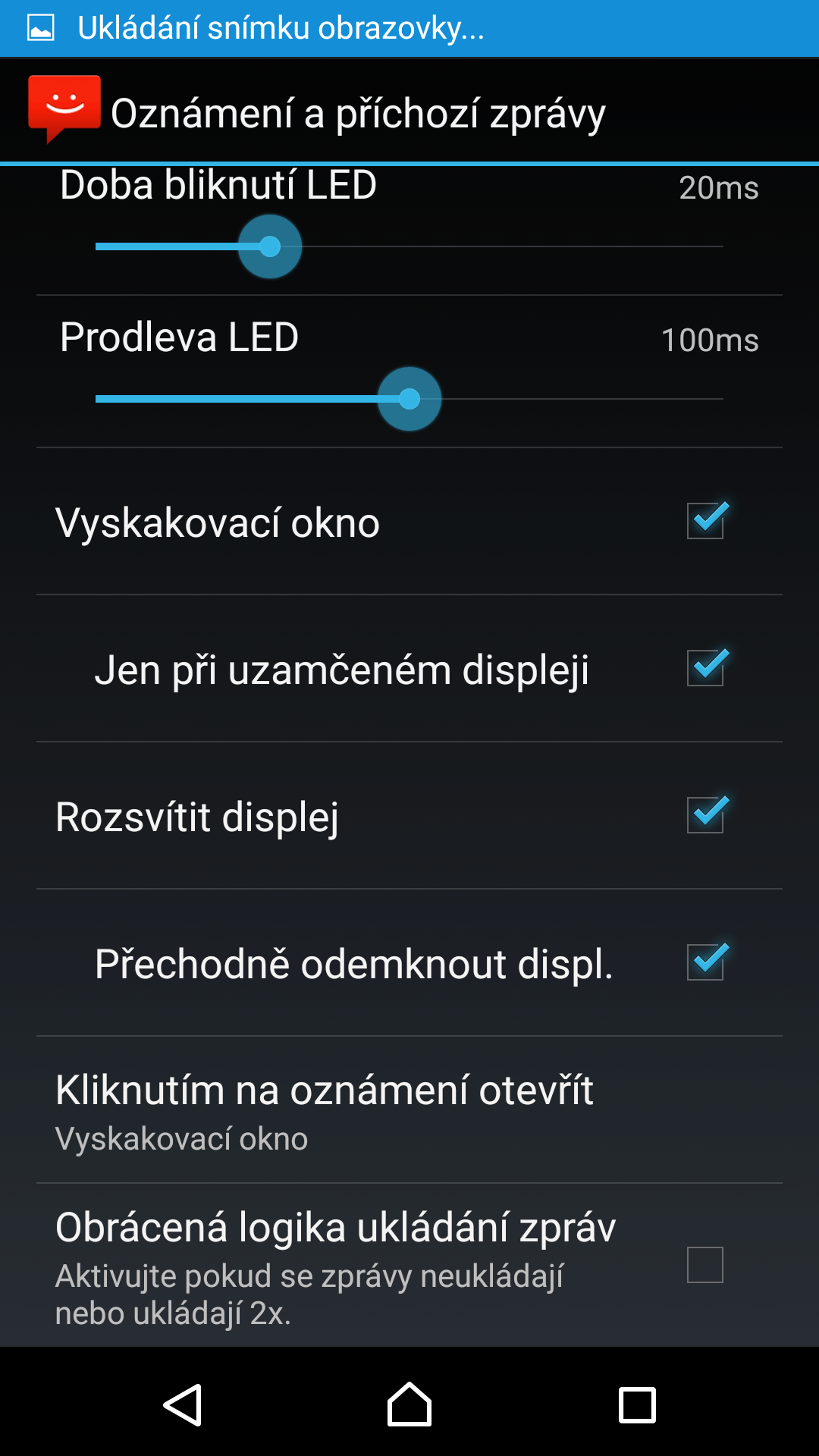
Task: Open Kliknutím na oznámení otevřít setting
Action: [x=409, y=1110]
